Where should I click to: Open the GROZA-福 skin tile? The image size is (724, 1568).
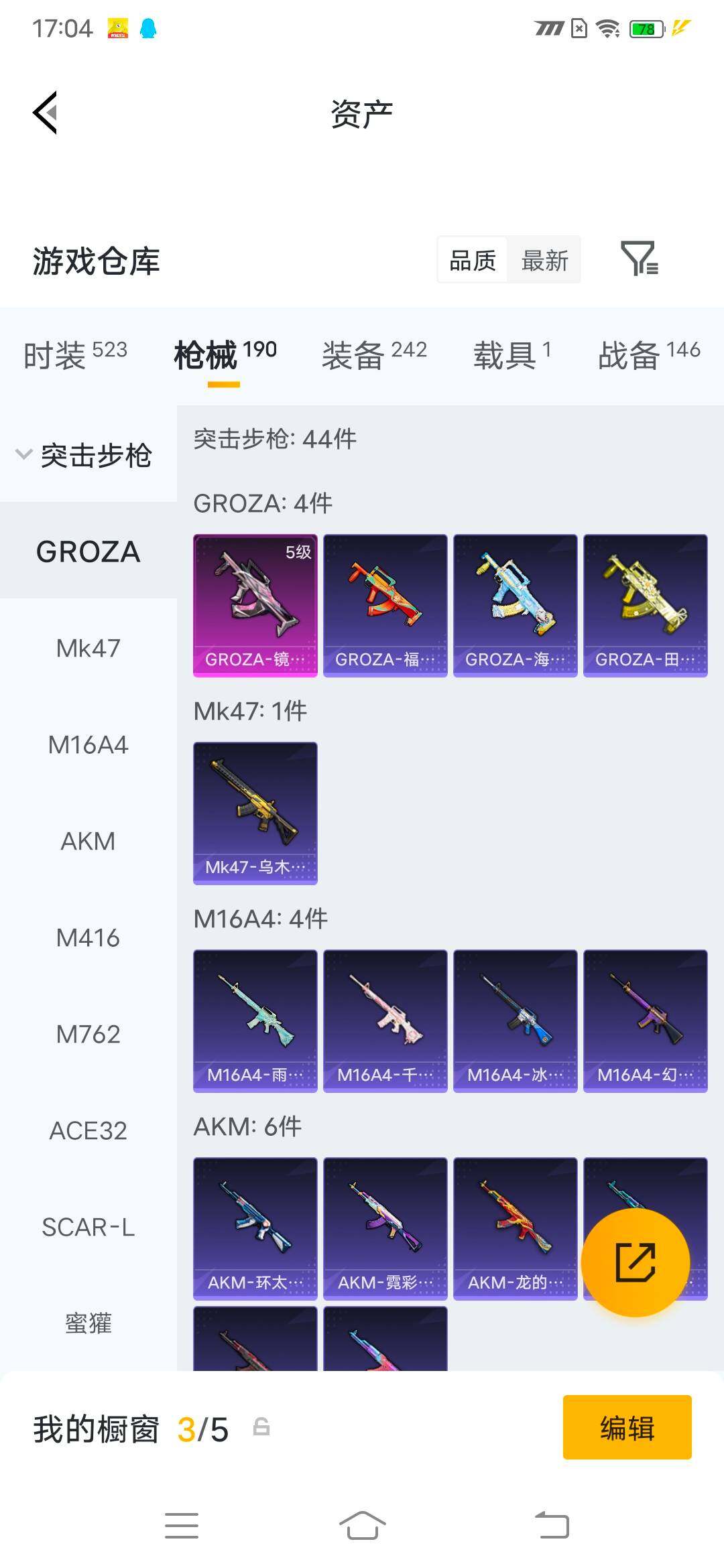(x=385, y=606)
